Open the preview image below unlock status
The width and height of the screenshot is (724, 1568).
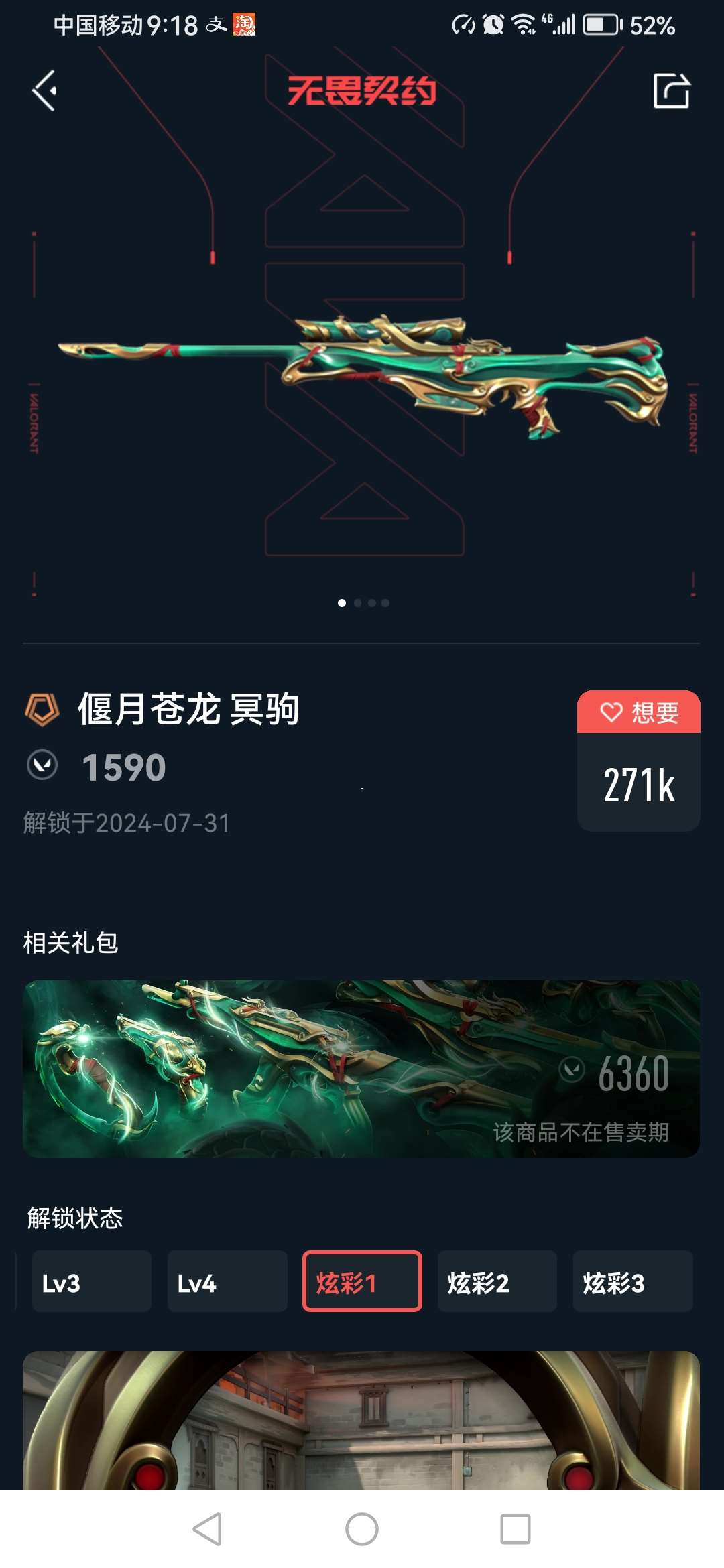pos(361,1421)
